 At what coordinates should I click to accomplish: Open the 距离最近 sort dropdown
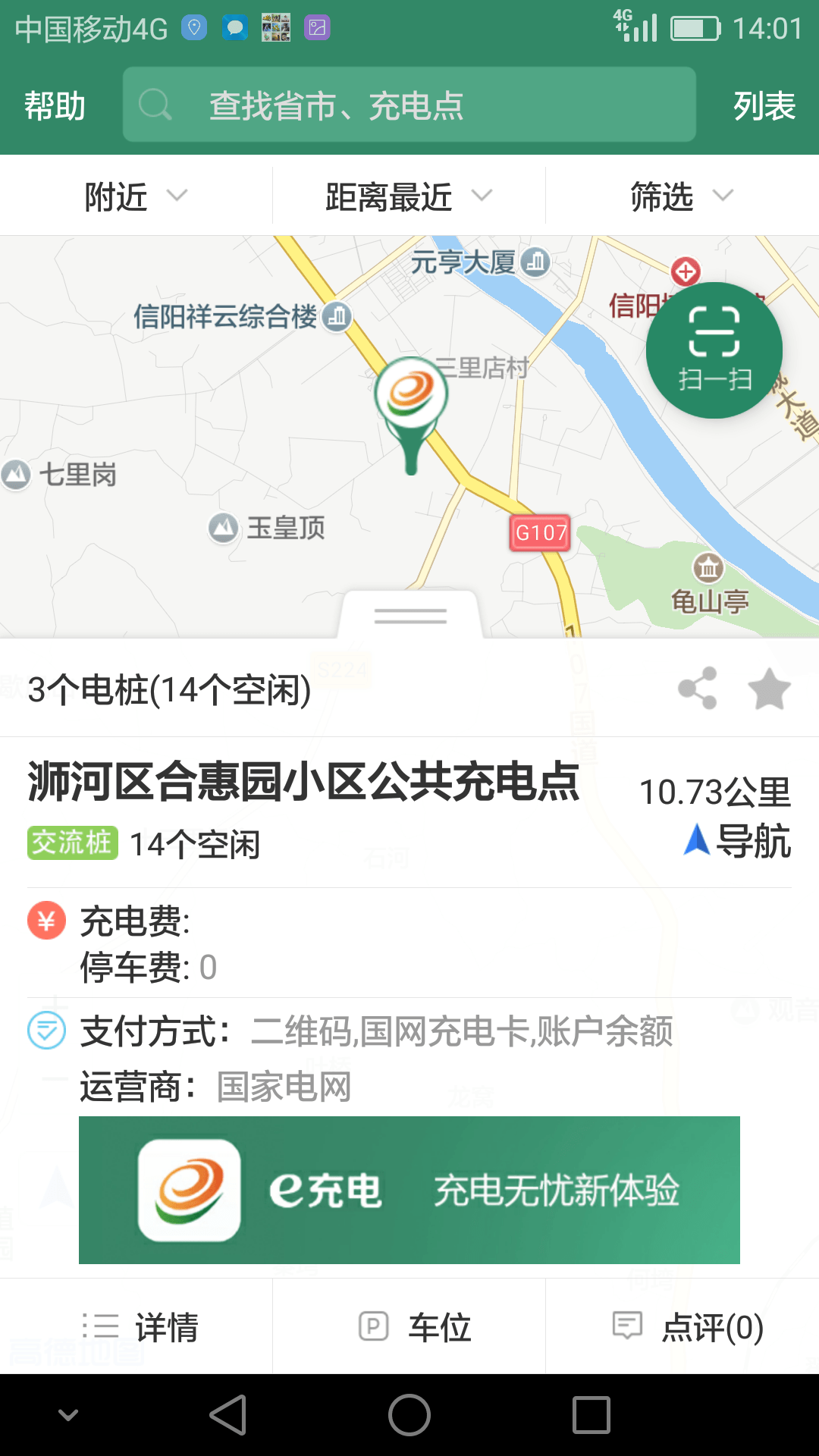(x=409, y=196)
